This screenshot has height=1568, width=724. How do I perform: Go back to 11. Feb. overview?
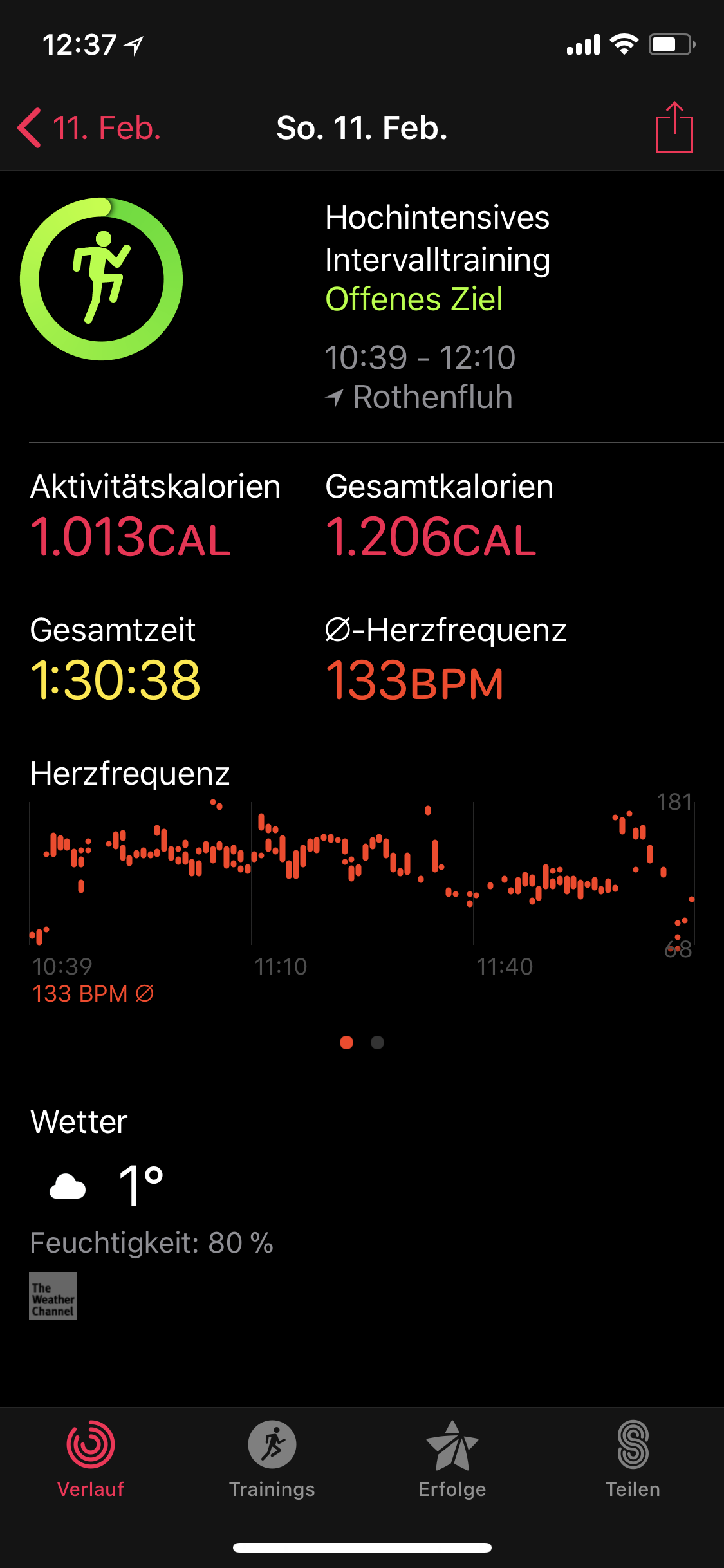(89, 128)
